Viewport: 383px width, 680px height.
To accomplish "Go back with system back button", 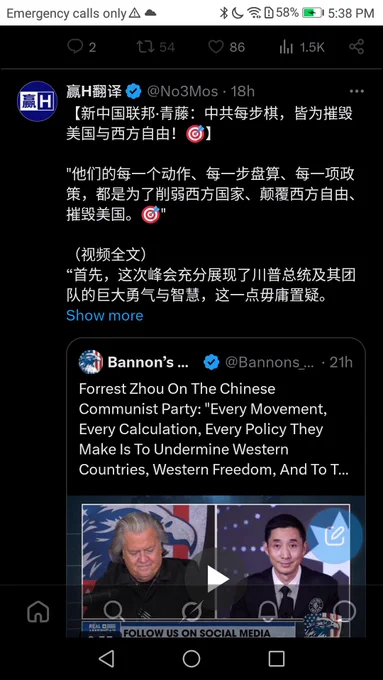I will pyautogui.click(x=106, y=658).
